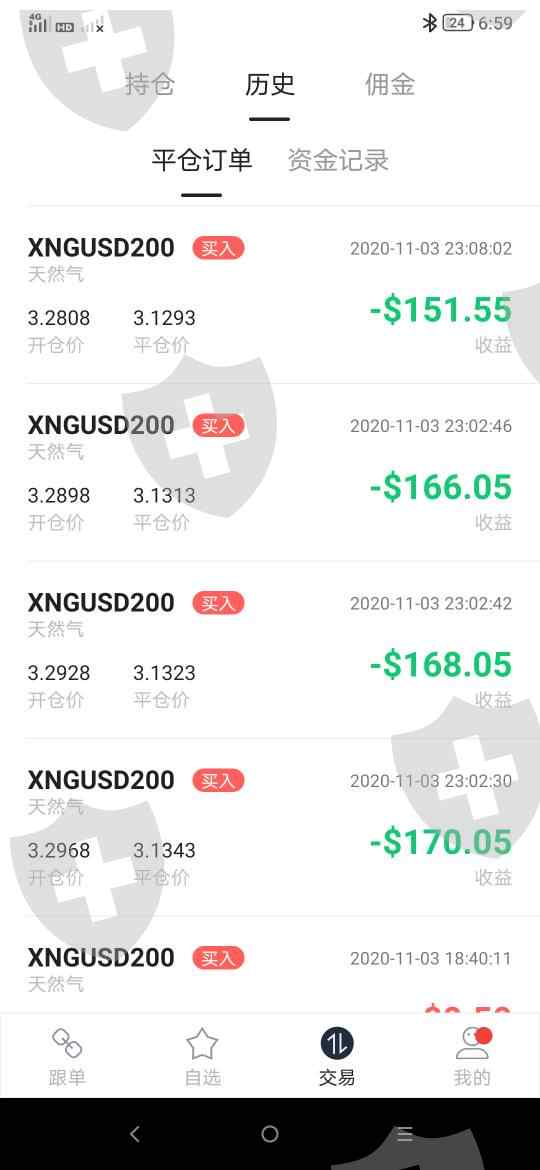Image resolution: width=540 pixels, height=1170 pixels.
Task: Open the order with -$170.05 loss
Action: (270, 828)
